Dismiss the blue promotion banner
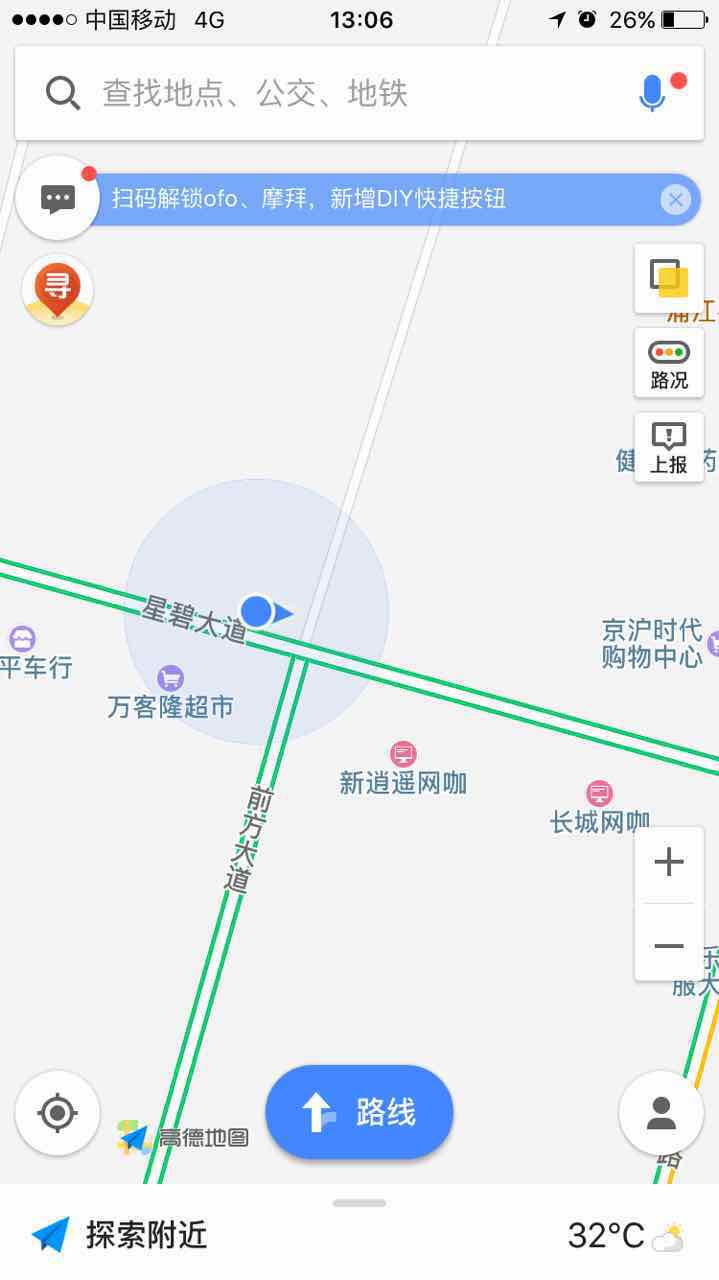Viewport: 719px width, 1280px height. click(x=676, y=200)
